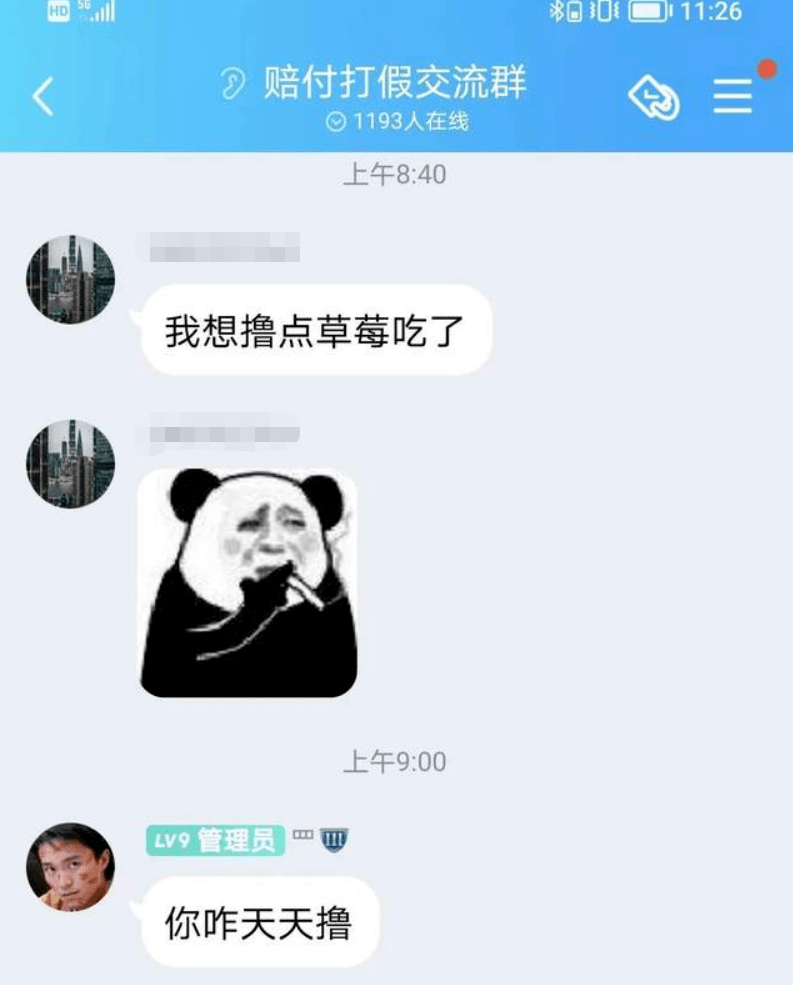
Task: Open avatar beside 我想撸点草莓吃了 message
Action: (x=70, y=279)
